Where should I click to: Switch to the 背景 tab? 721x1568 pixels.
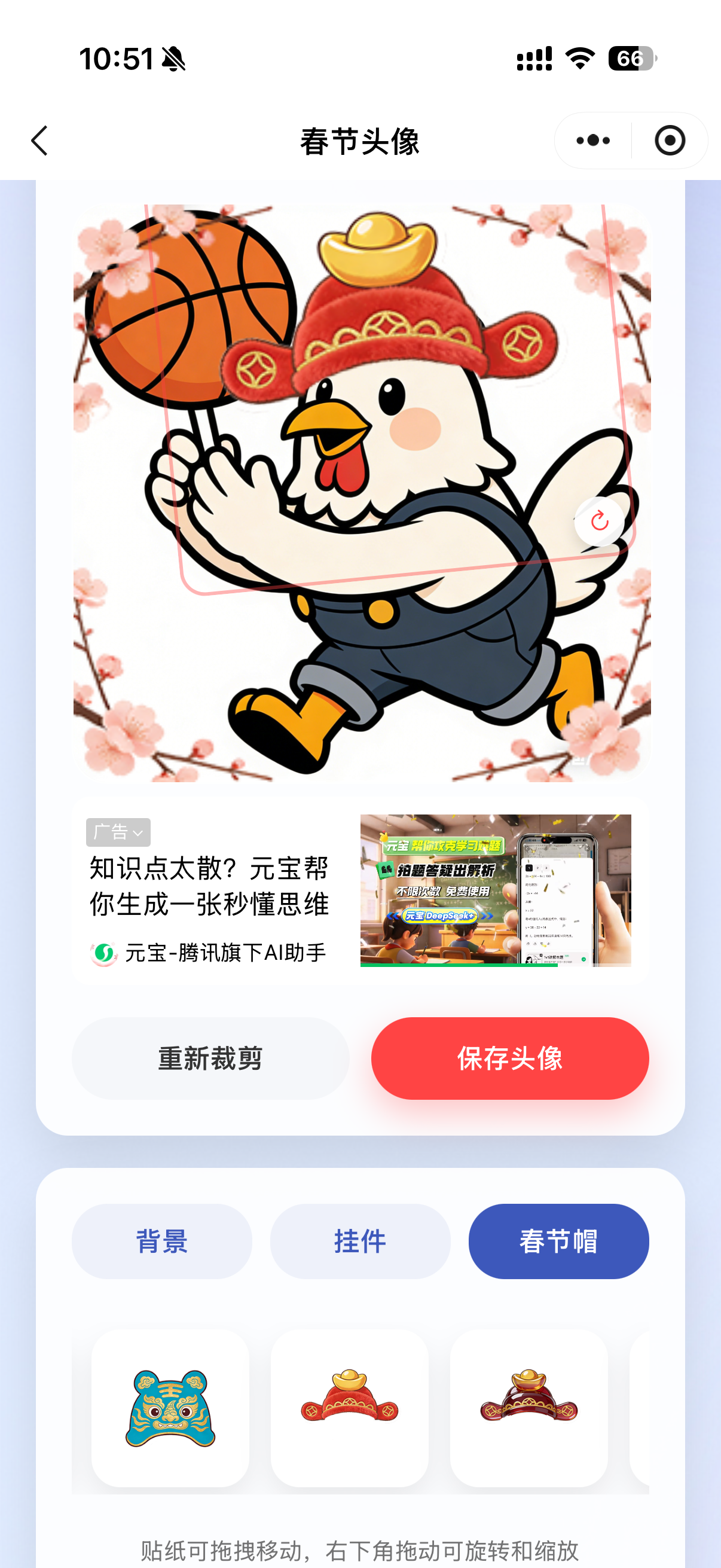[162, 1241]
